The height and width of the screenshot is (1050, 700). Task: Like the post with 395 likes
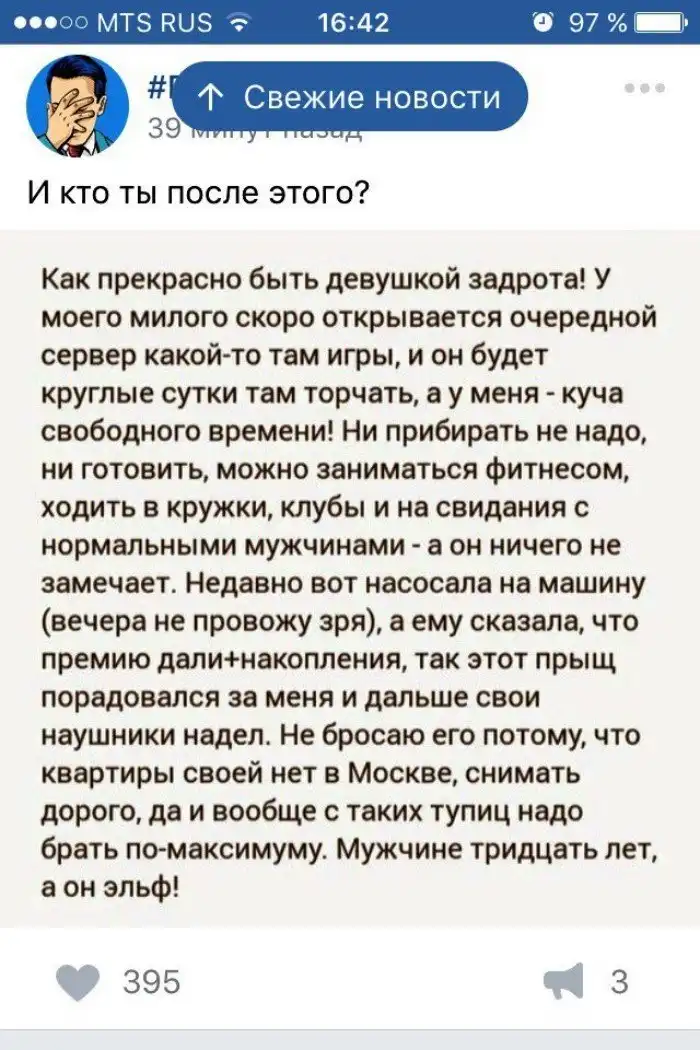click(x=80, y=981)
